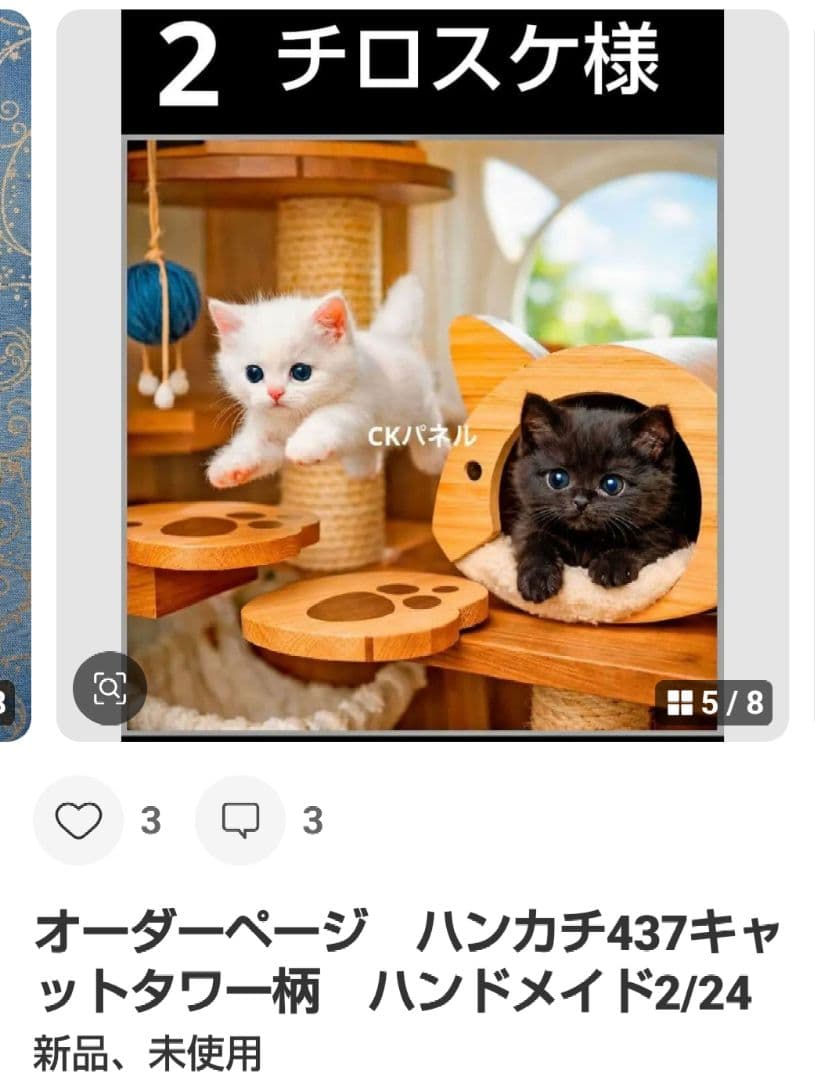This screenshot has width=815, height=1080.
Task: Tap the magnifier icon to find similar items
Action: [111, 689]
